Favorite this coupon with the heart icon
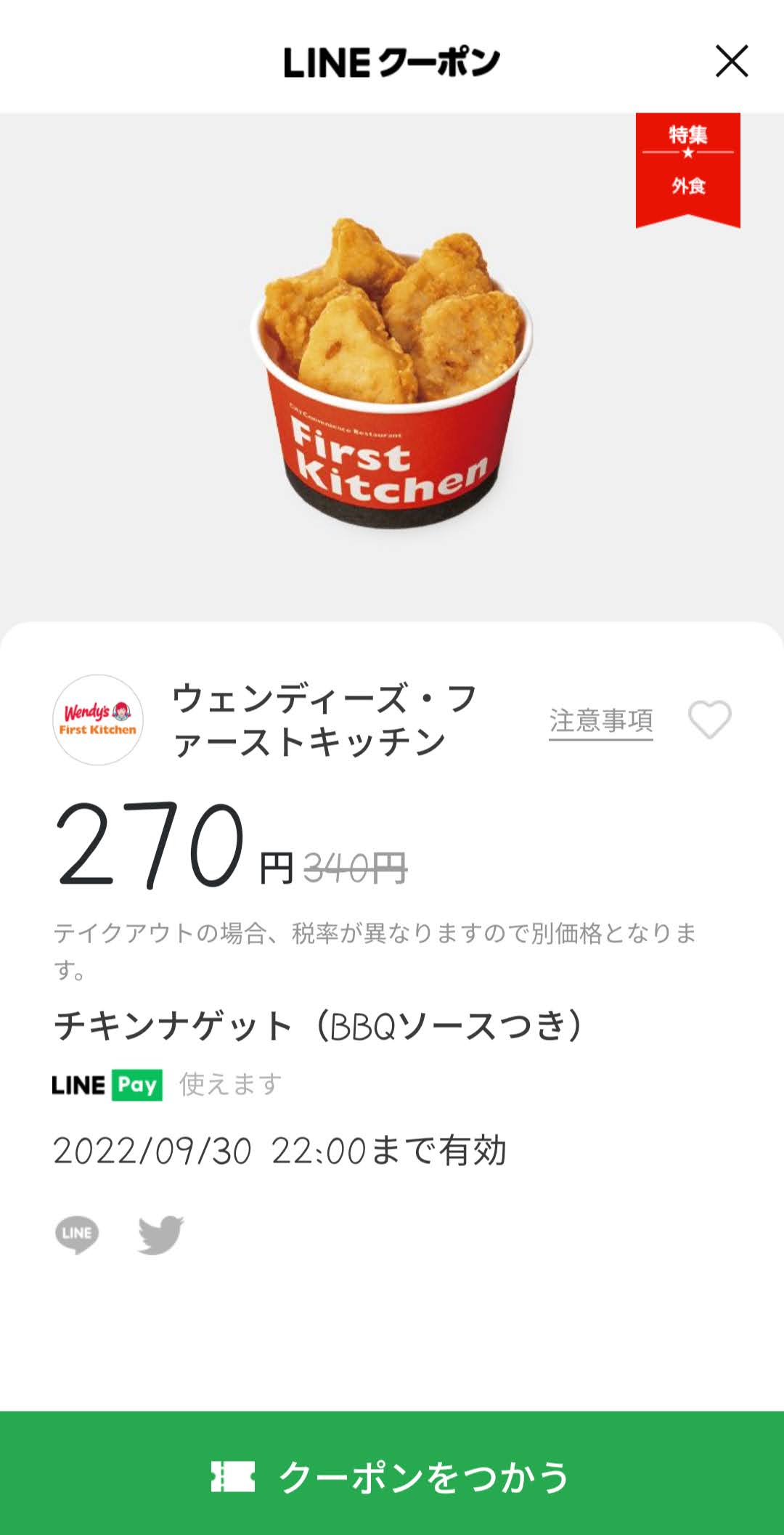 click(710, 720)
